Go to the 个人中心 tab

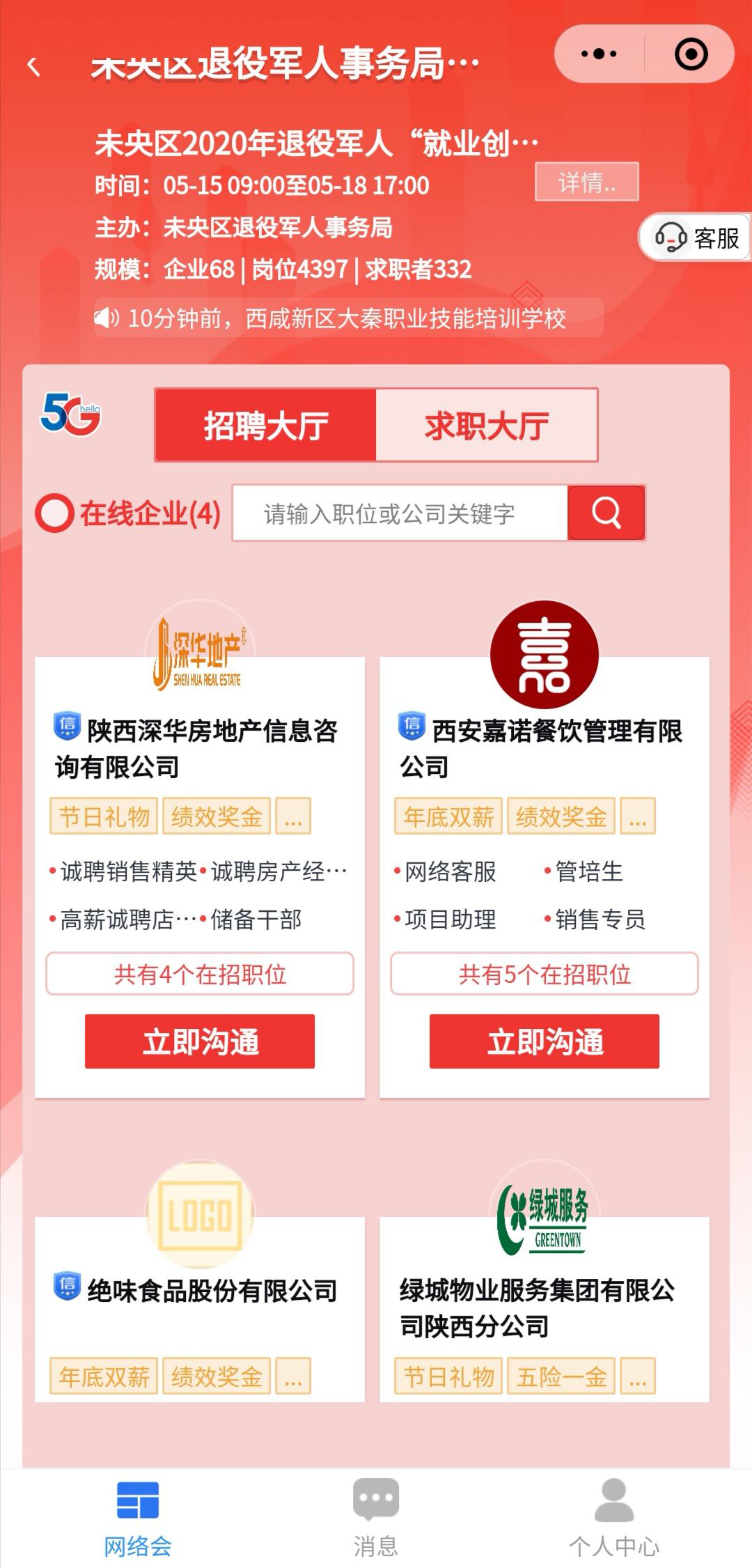tap(614, 1517)
